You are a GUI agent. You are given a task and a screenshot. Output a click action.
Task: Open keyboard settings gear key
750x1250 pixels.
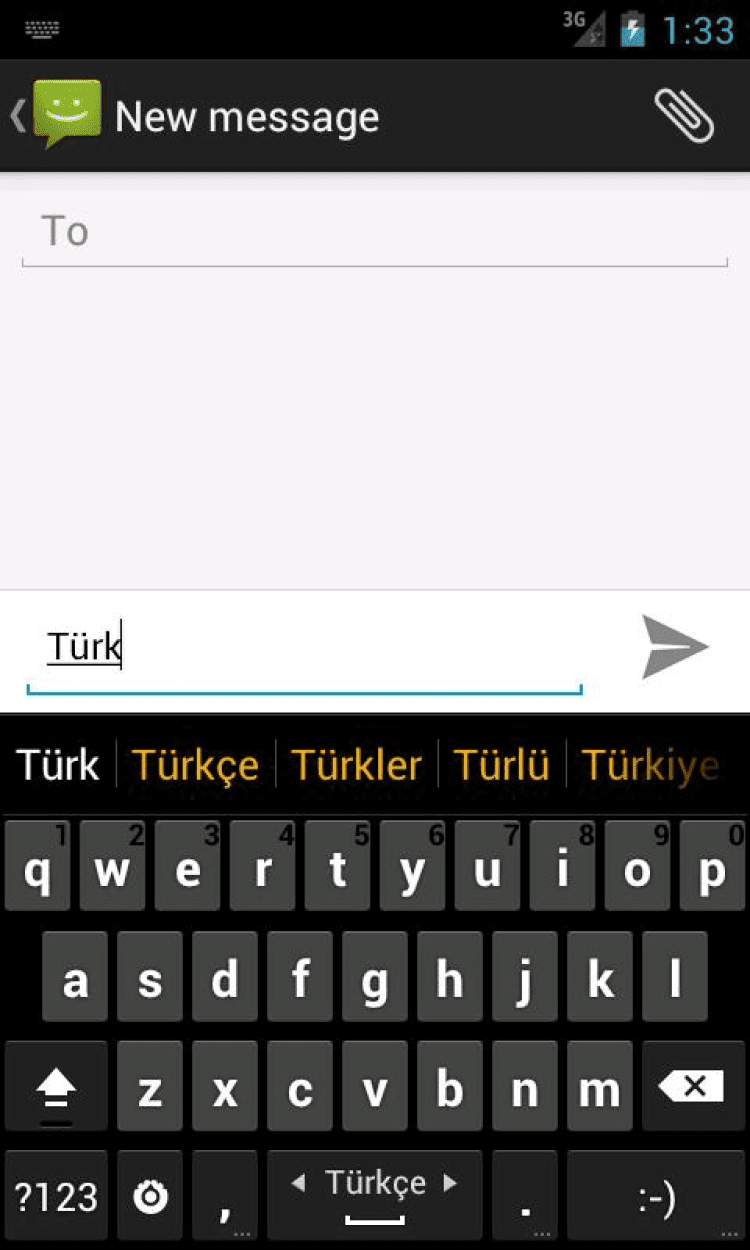(x=150, y=1196)
